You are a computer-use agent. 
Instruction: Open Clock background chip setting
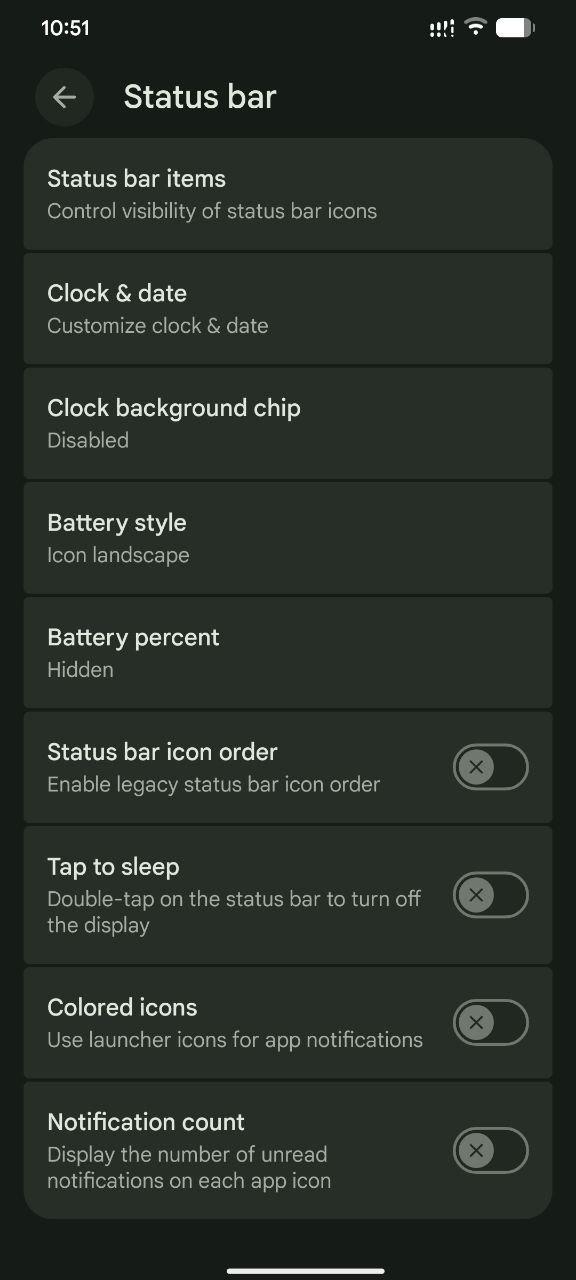[x=288, y=423]
